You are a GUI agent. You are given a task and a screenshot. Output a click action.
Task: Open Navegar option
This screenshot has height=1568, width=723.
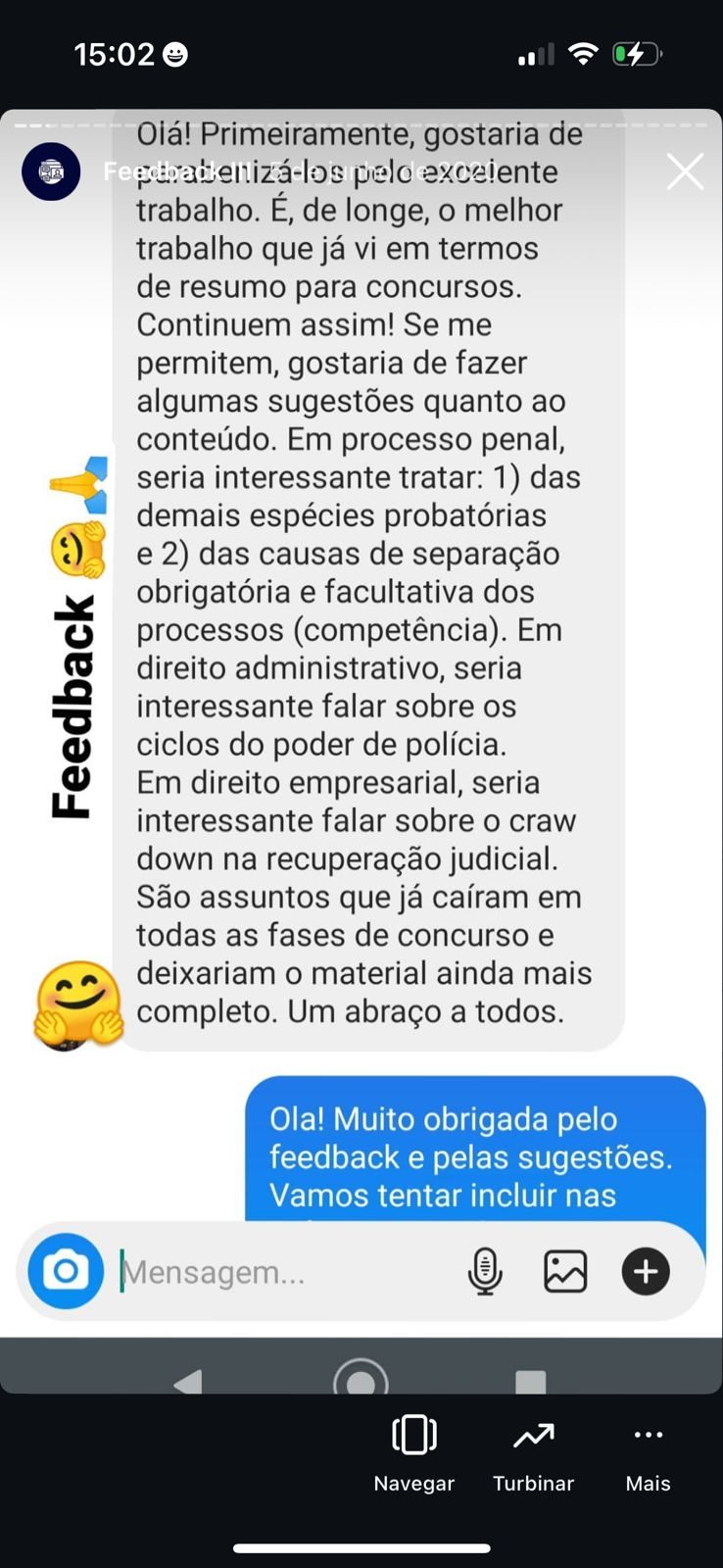pyautogui.click(x=413, y=1453)
